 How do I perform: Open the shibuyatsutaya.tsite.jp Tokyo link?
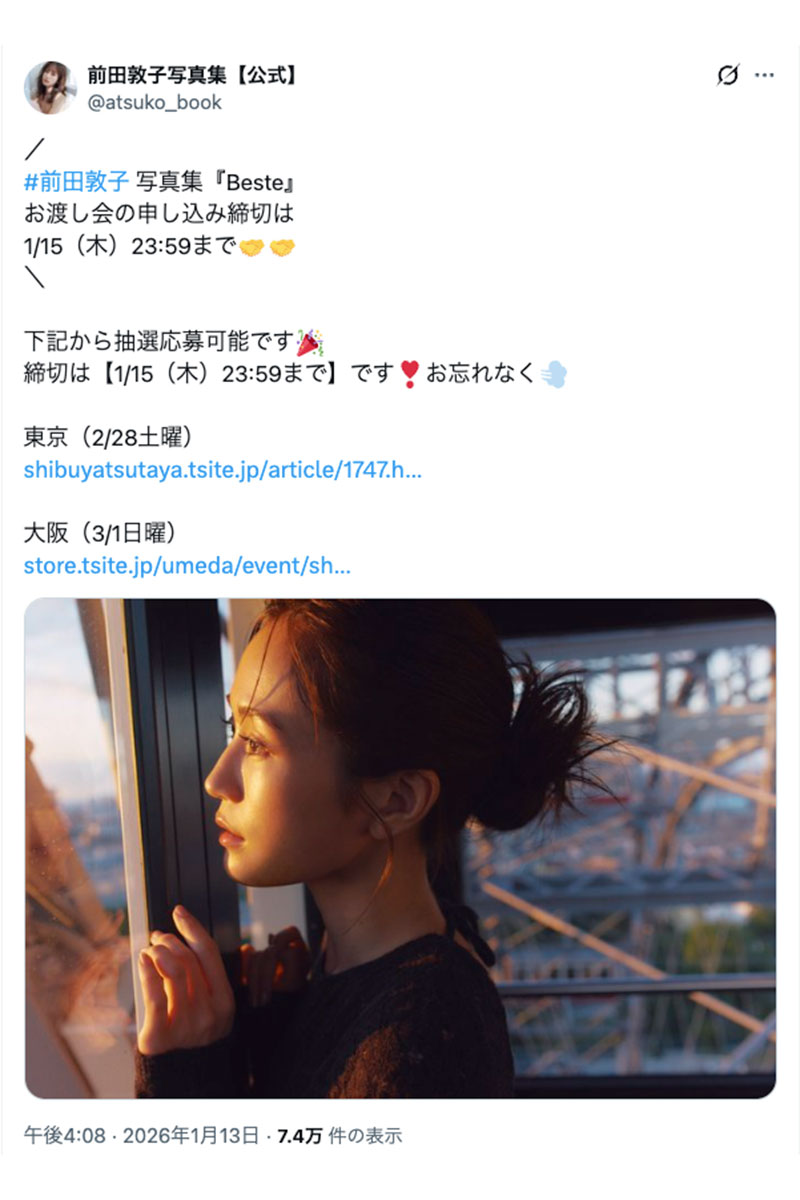[222, 470]
